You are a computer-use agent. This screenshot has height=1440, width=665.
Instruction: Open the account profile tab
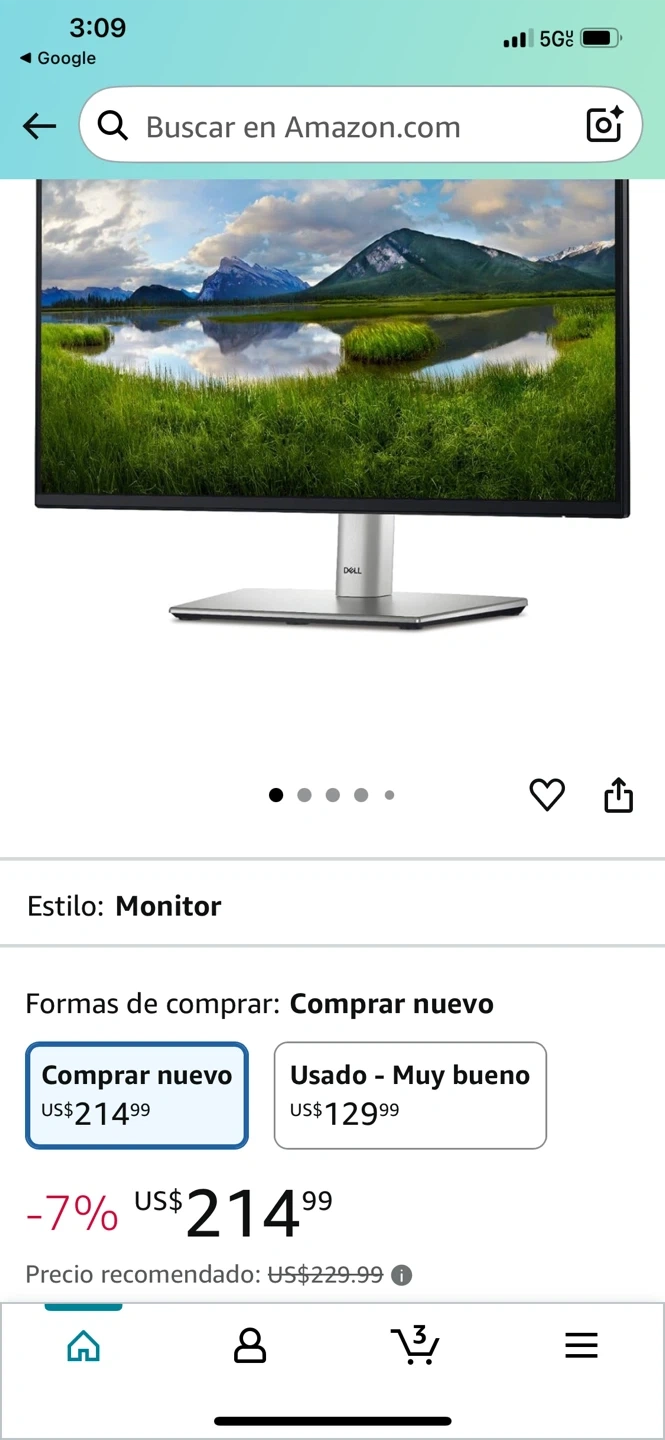tap(250, 1346)
